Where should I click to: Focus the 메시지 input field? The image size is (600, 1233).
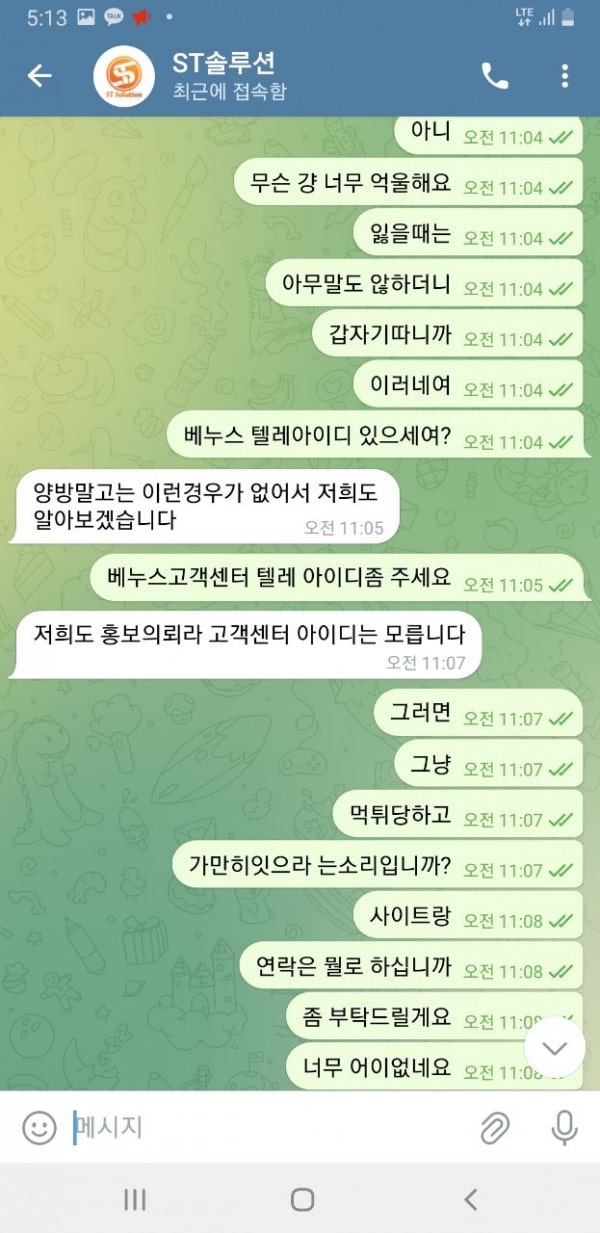tap(260, 1128)
